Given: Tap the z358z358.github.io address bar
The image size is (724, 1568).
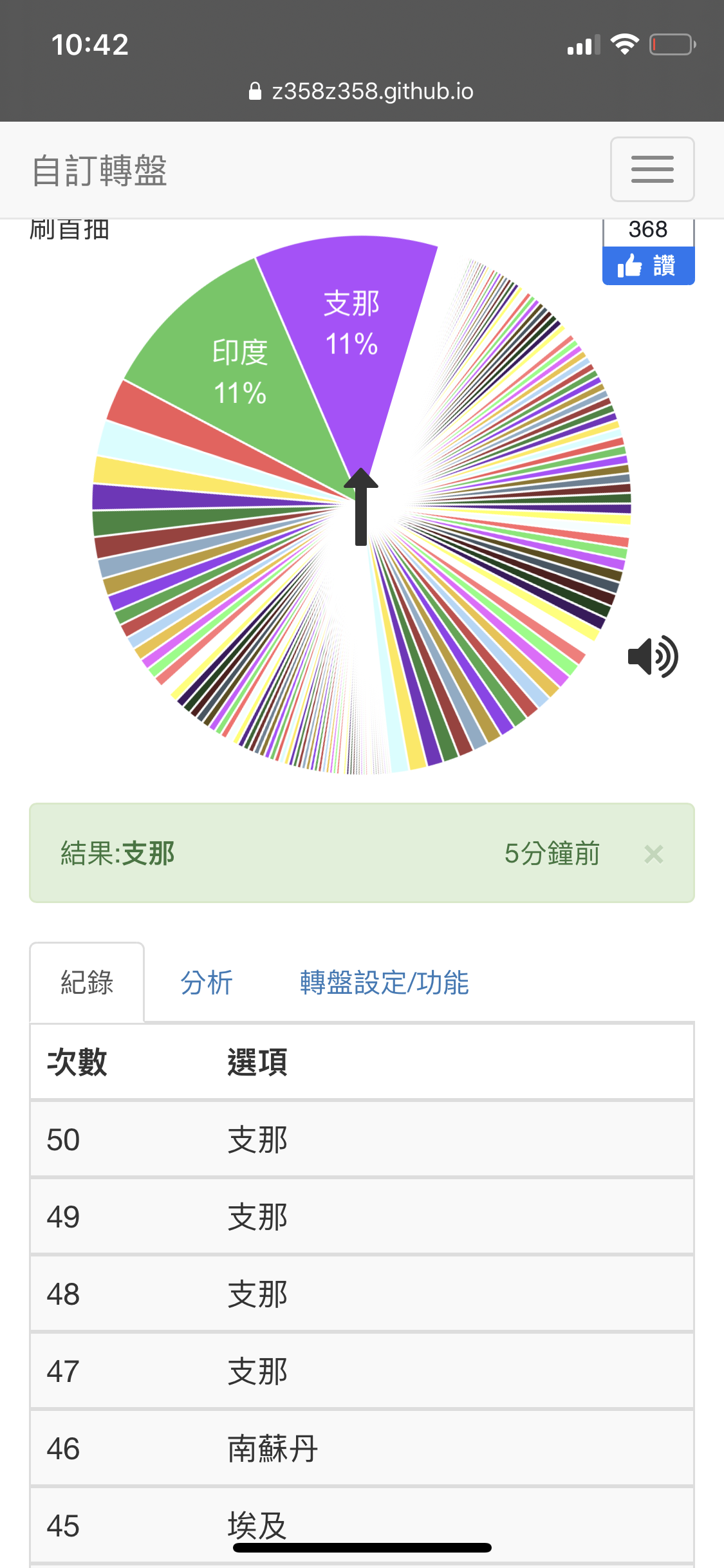Looking at the screenshot, I should tap(362, 91).
